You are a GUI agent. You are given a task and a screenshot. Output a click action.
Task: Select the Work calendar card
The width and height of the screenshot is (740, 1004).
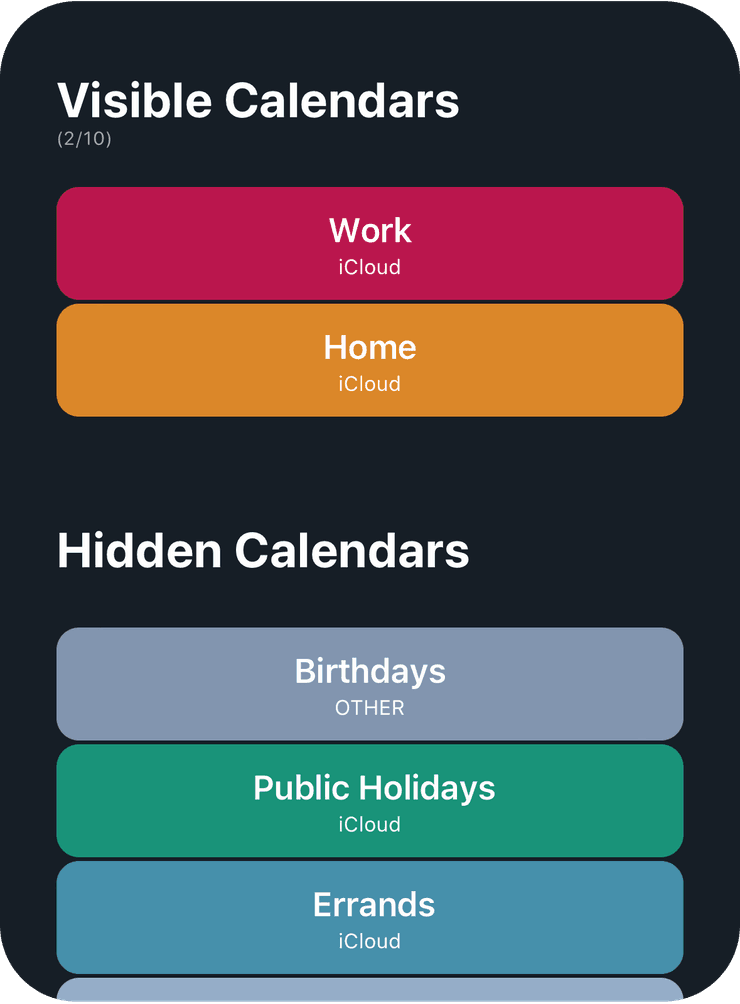pyautogui.click(x=370, y=243)
